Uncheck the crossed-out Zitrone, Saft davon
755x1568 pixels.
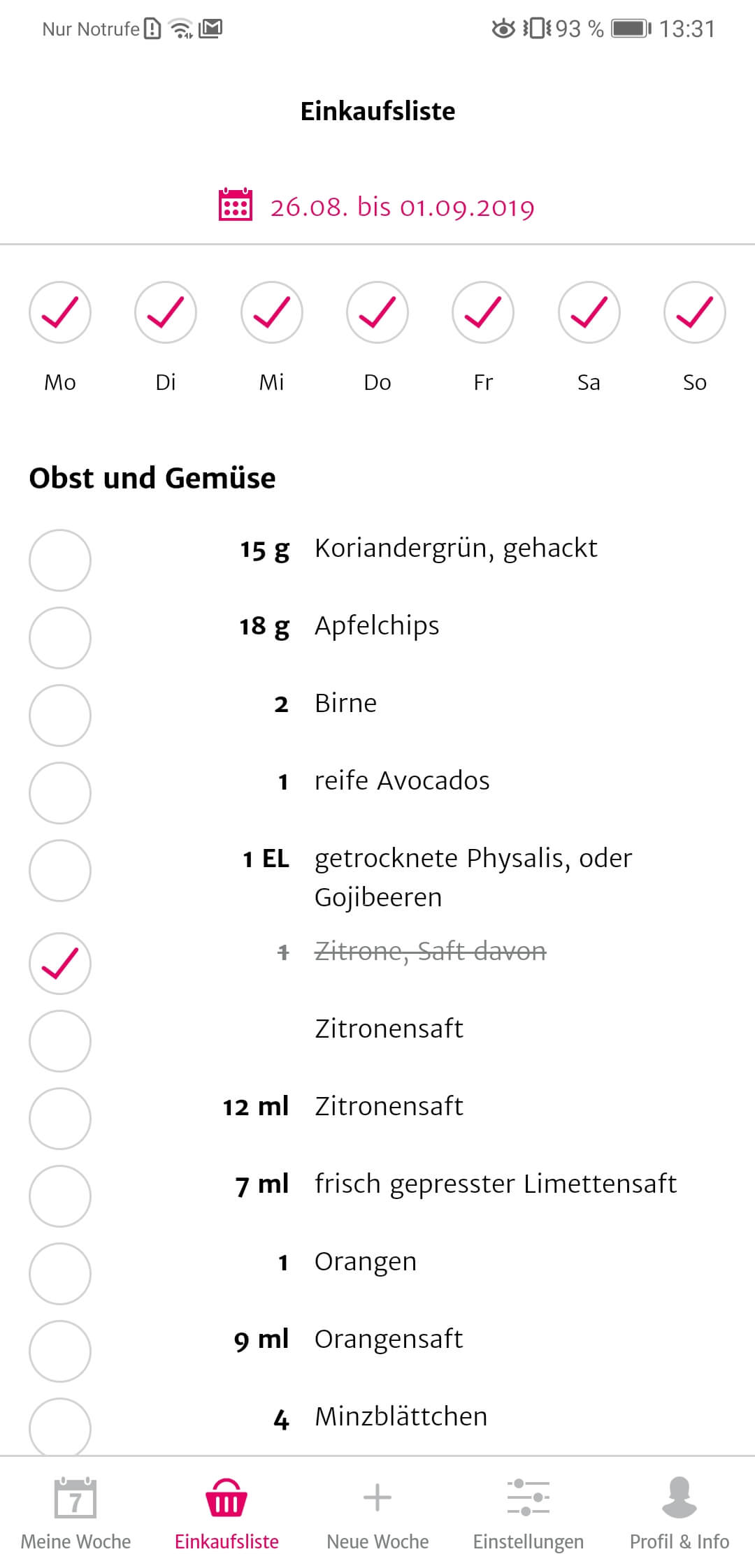click(60, 964)
